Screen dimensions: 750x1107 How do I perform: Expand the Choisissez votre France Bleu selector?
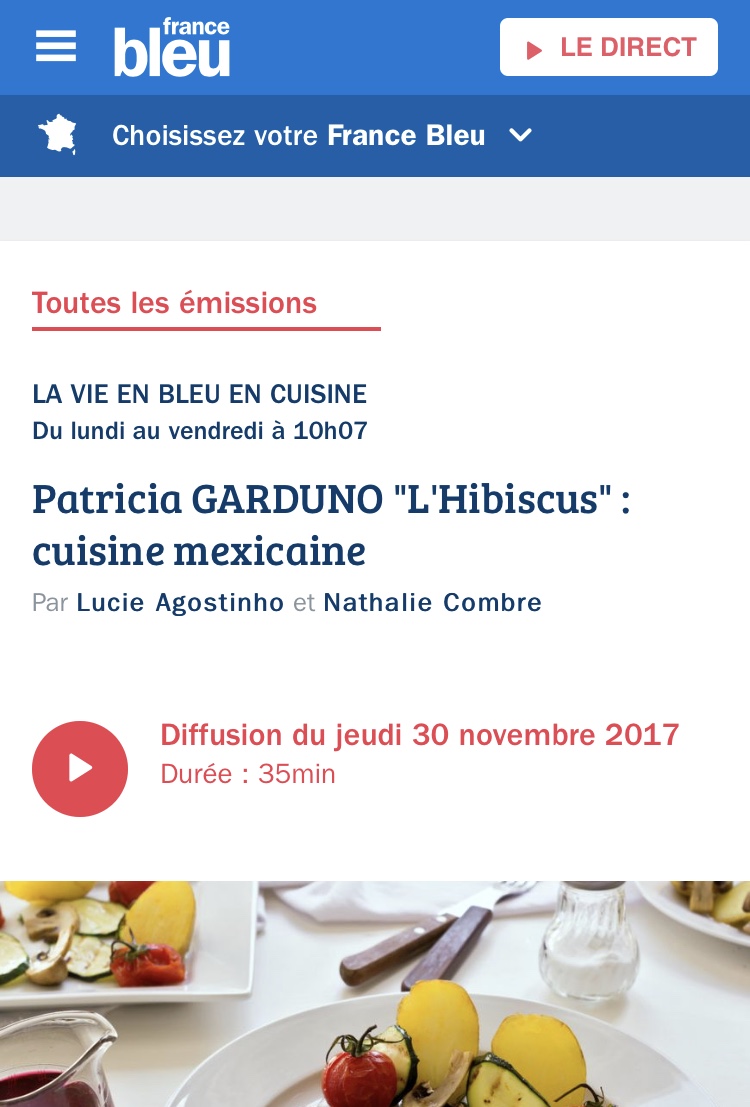[x=322, y=135]
